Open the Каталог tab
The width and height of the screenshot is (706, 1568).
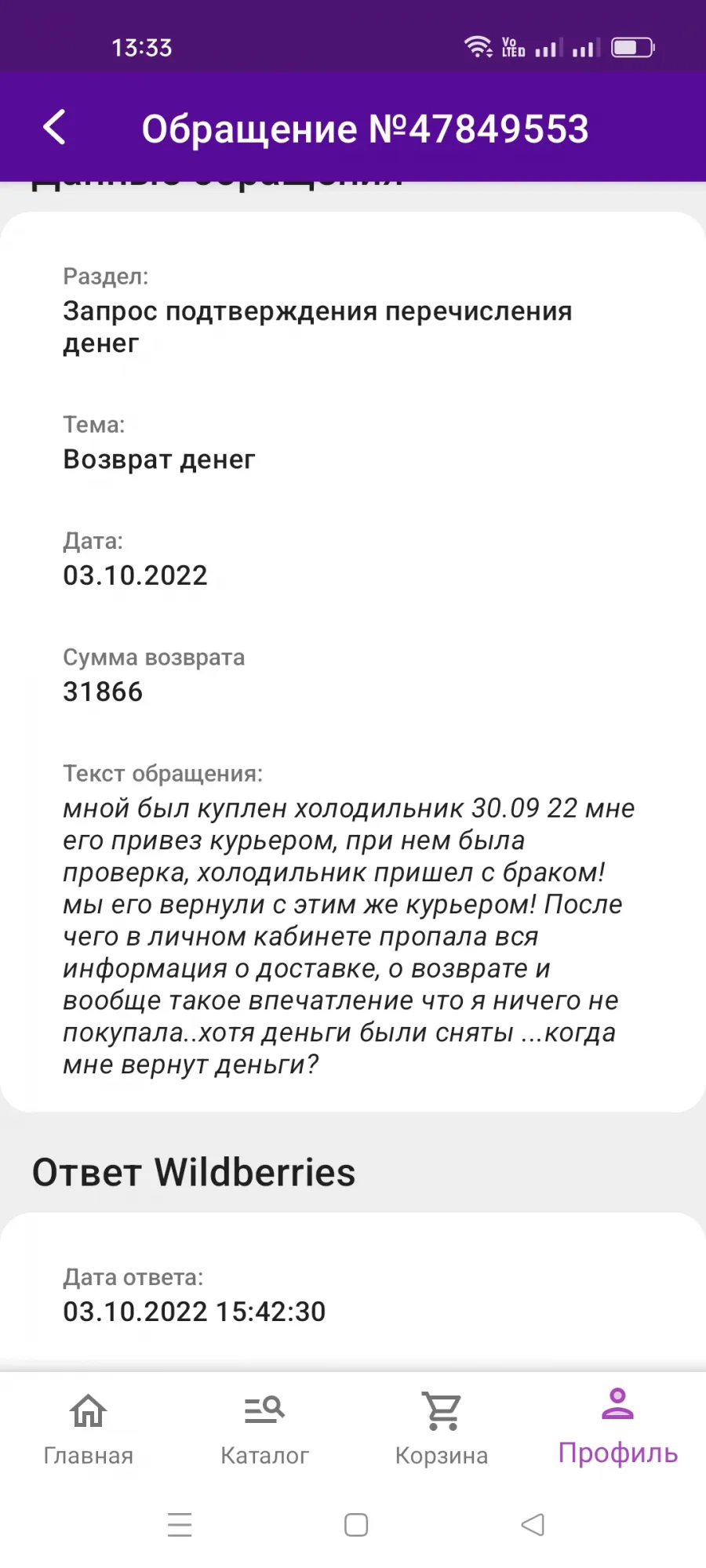click(264, 1428)
